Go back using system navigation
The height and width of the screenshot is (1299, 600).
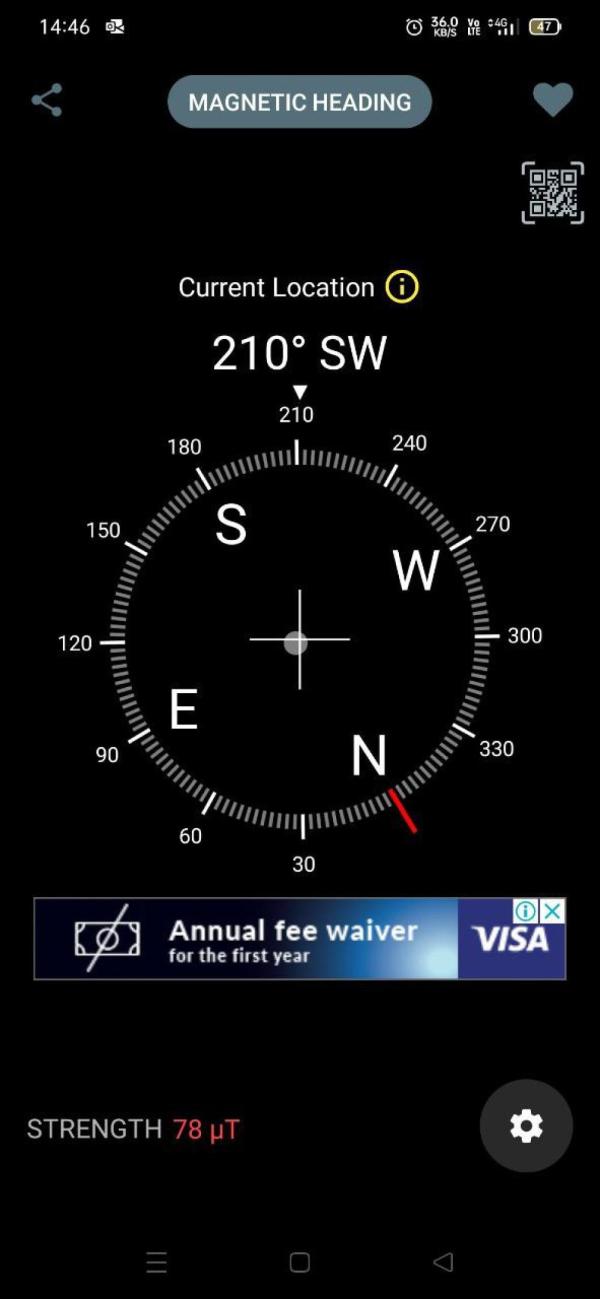tap(443, 1262)
